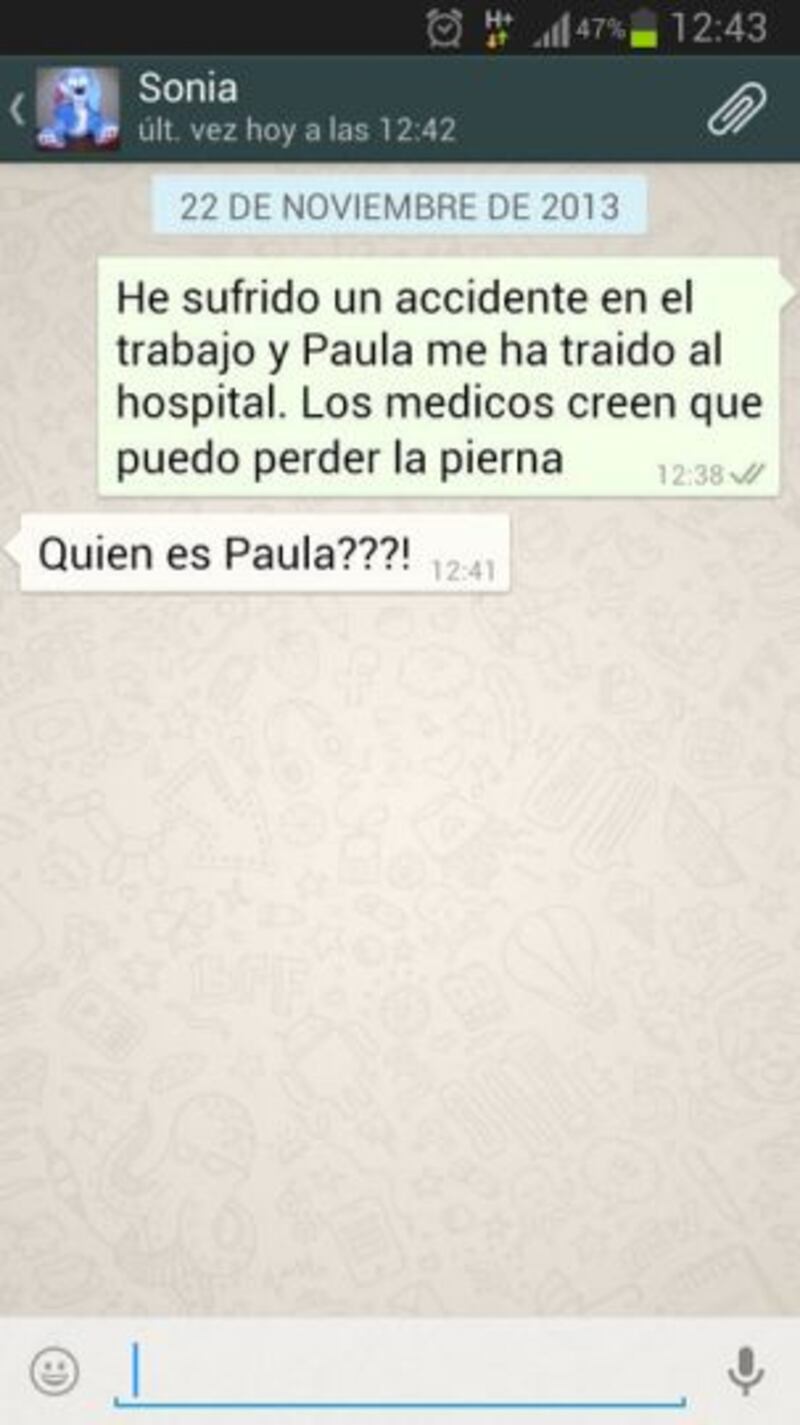
Task: Focus the message text field
Action: [x=400, y=1372]
